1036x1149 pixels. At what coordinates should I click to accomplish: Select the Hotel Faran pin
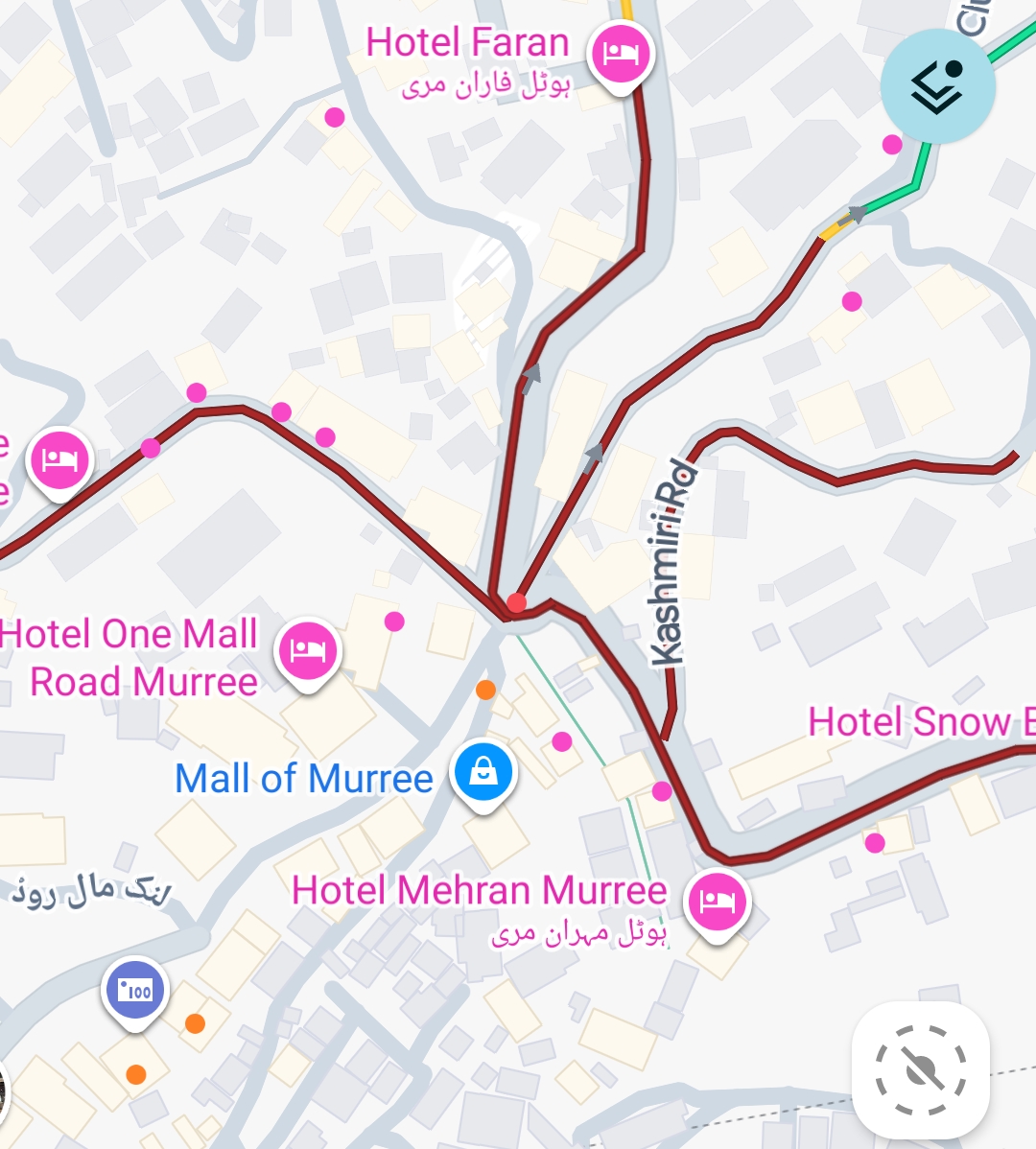(x=621, y=54)
